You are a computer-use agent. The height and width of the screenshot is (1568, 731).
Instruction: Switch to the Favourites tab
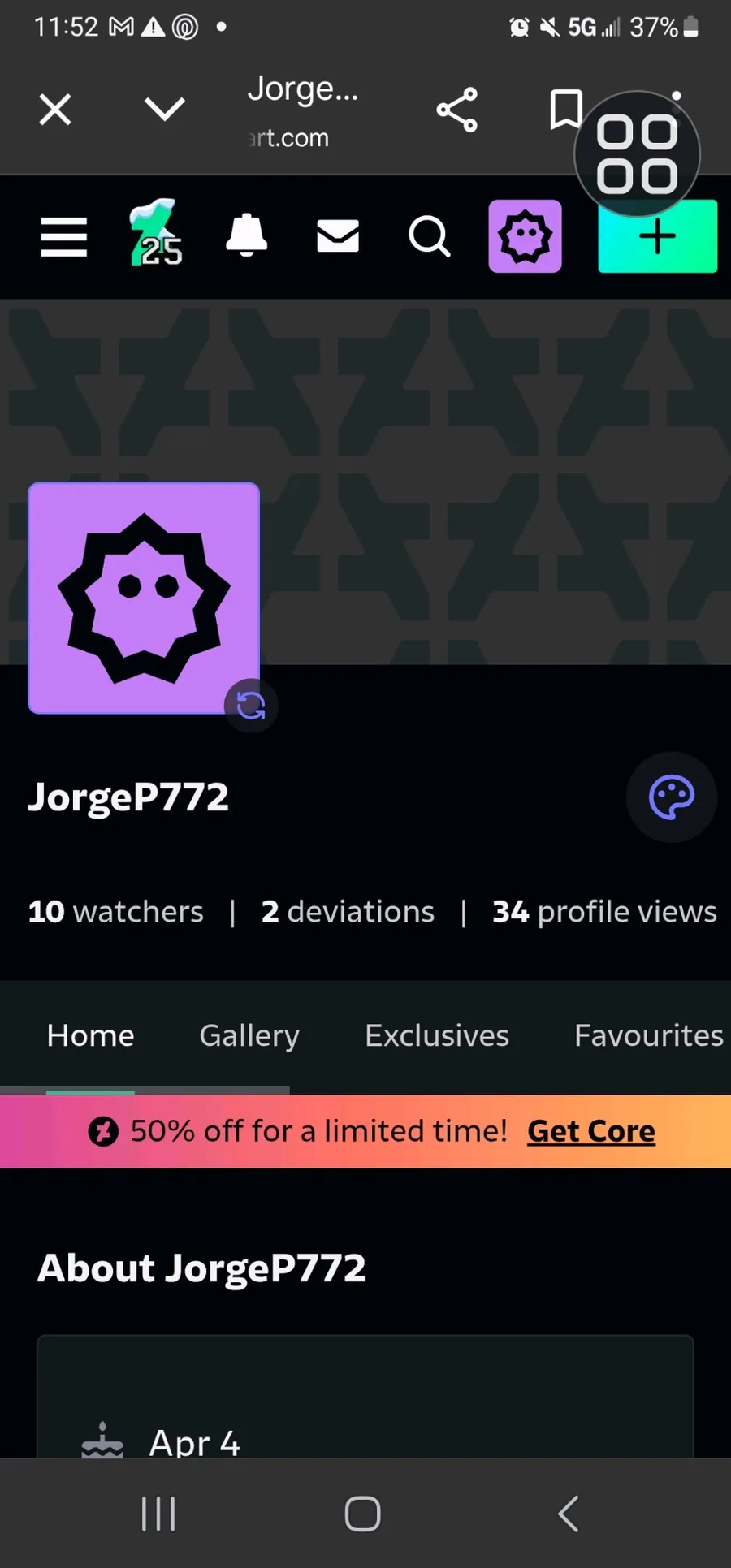click(x=648, y=1035)
